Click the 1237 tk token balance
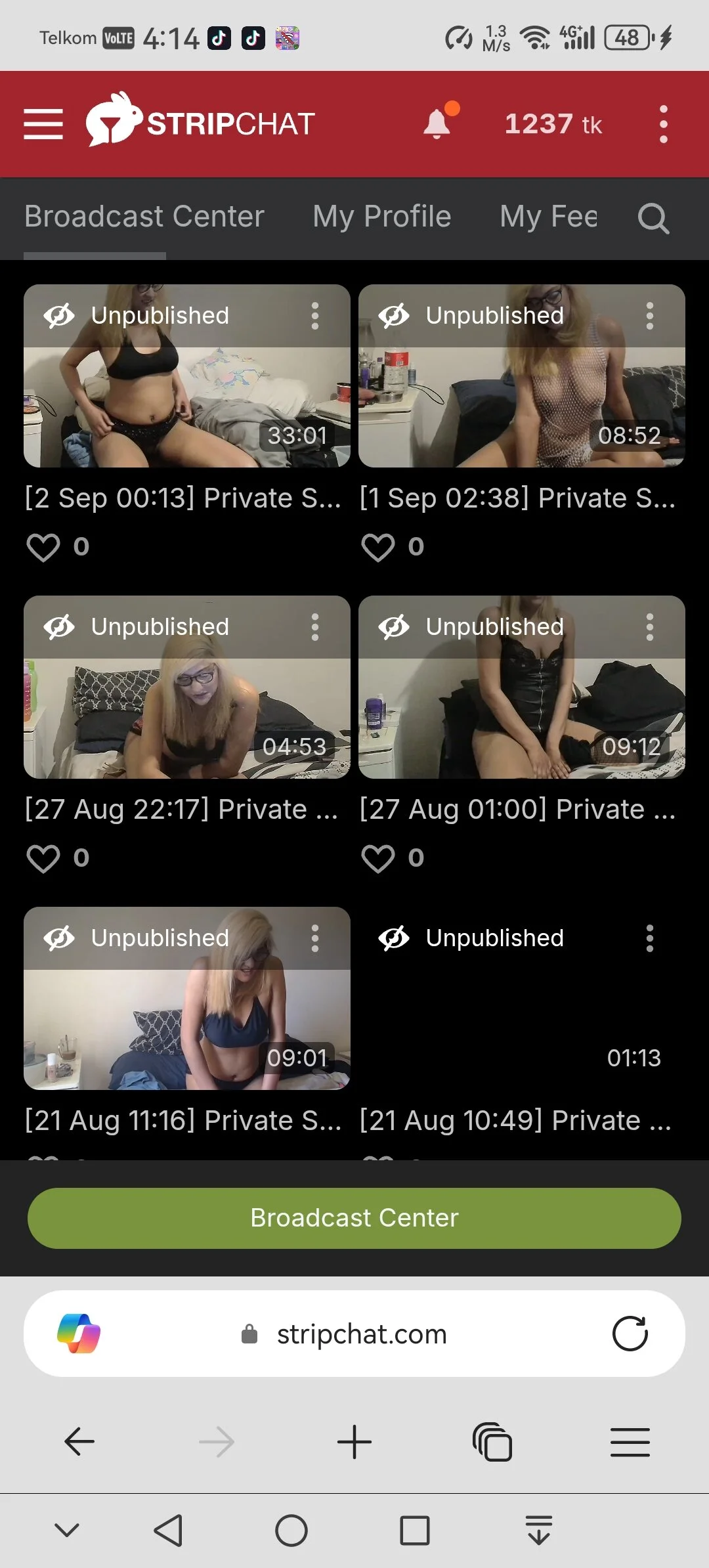This screenshot has height=1568, width=709. 552,123
